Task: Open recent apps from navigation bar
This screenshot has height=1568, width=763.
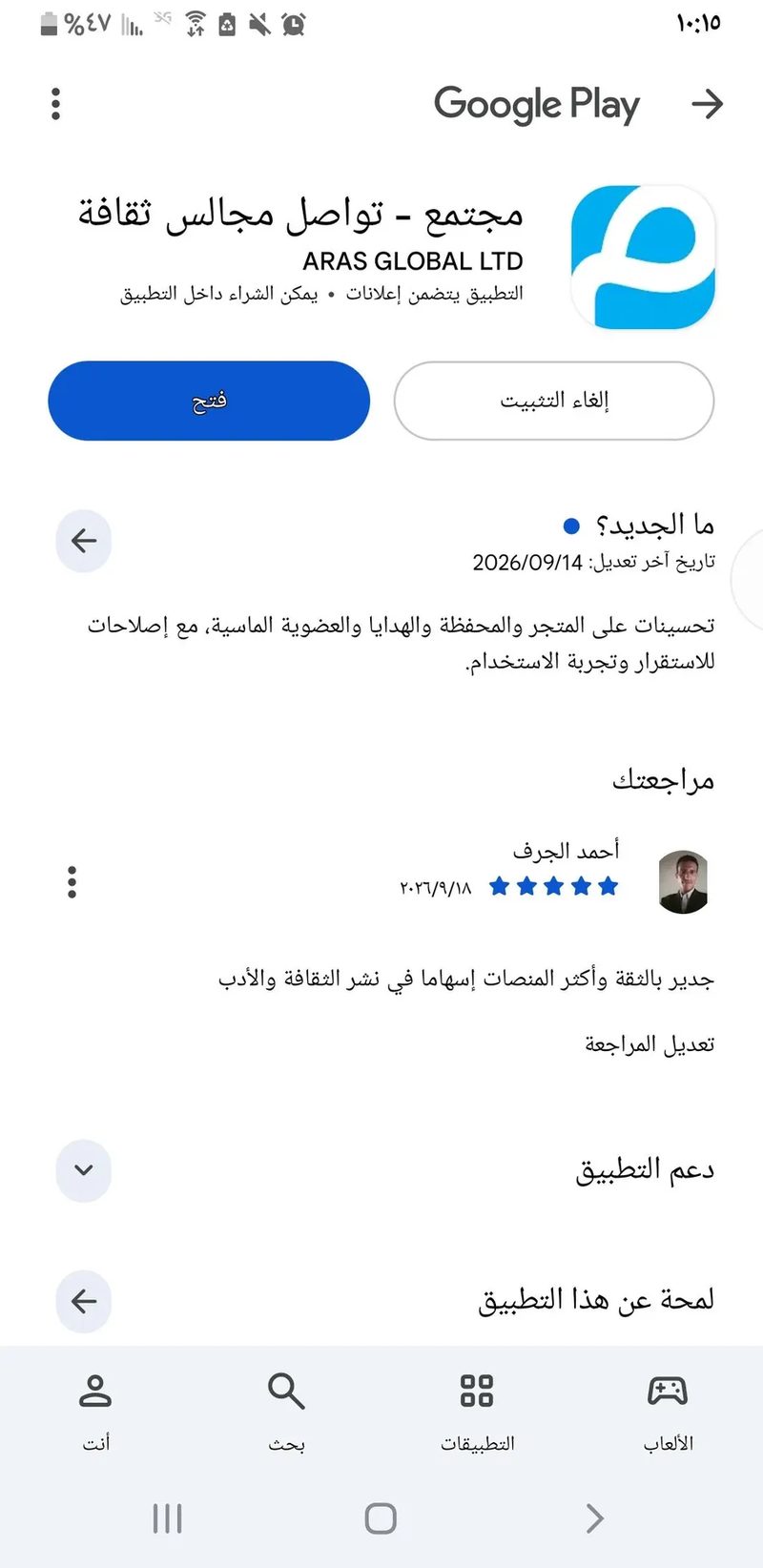Action: click(168, 1518)
